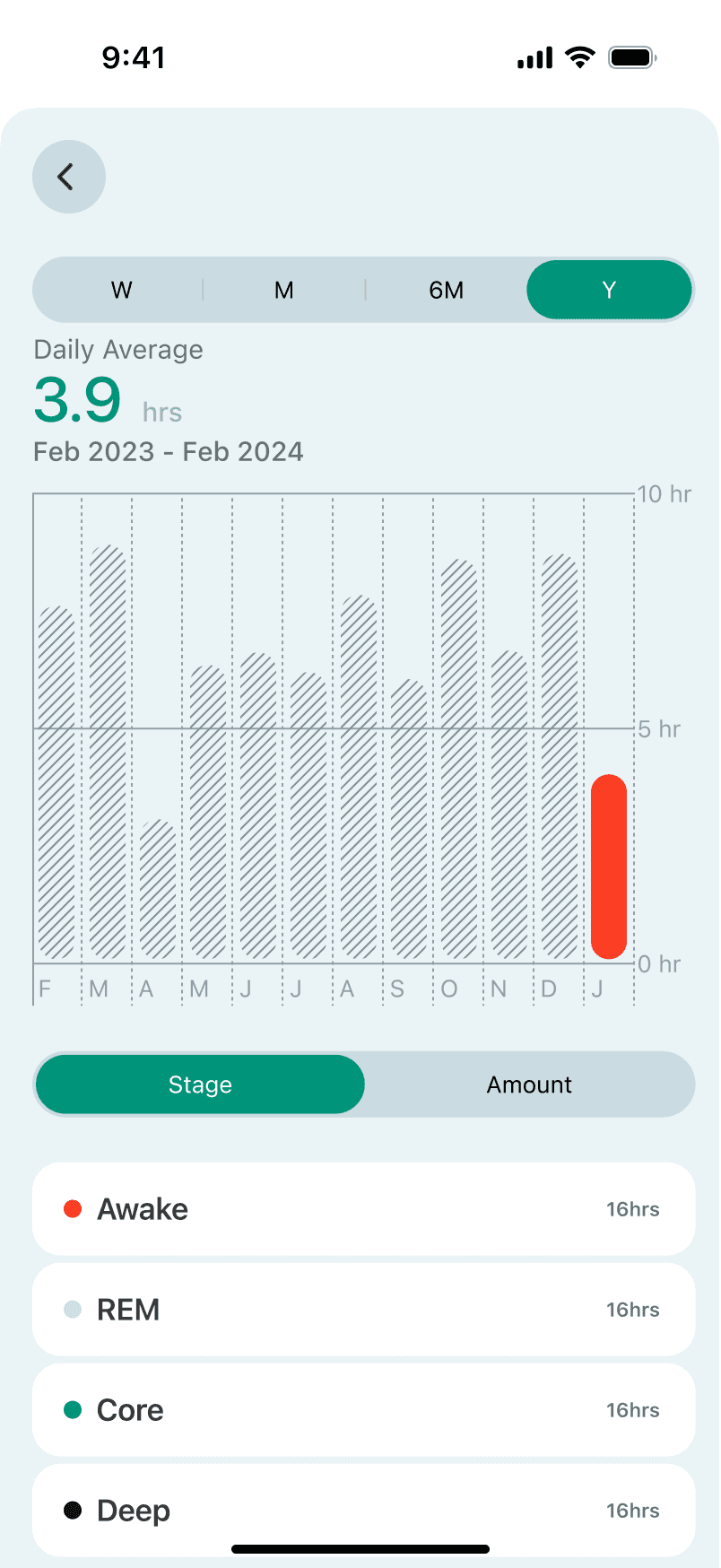
Task: Tap the red January bar in chart
Action: tap(609, 867)
